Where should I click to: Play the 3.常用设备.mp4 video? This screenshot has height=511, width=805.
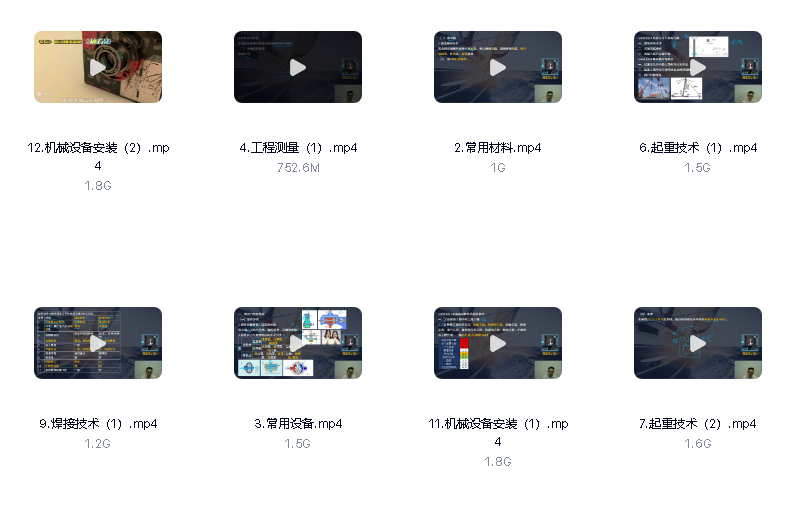(x=298, y=343)
